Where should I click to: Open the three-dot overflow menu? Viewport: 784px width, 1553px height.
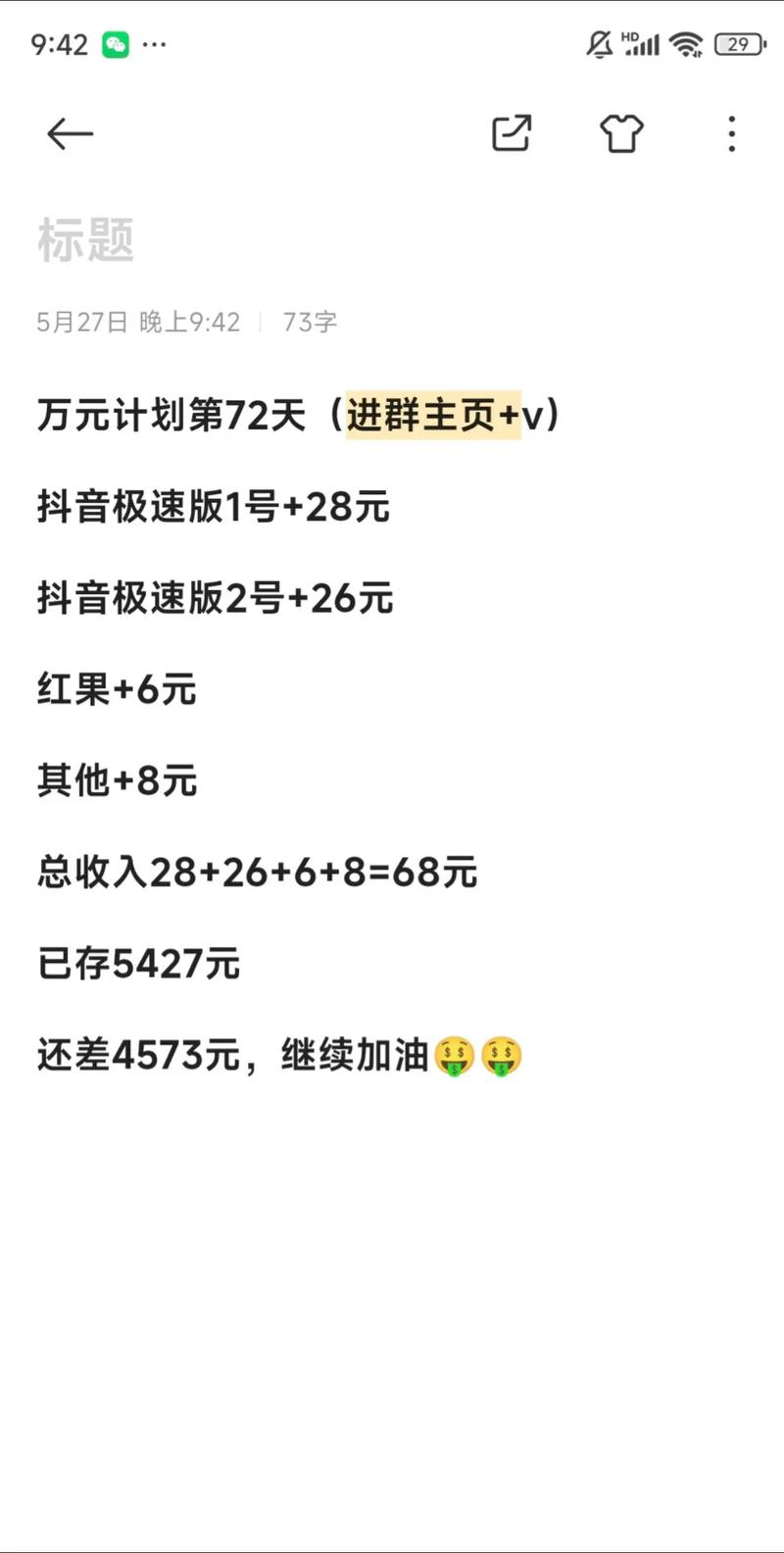[x=731, y=133]
